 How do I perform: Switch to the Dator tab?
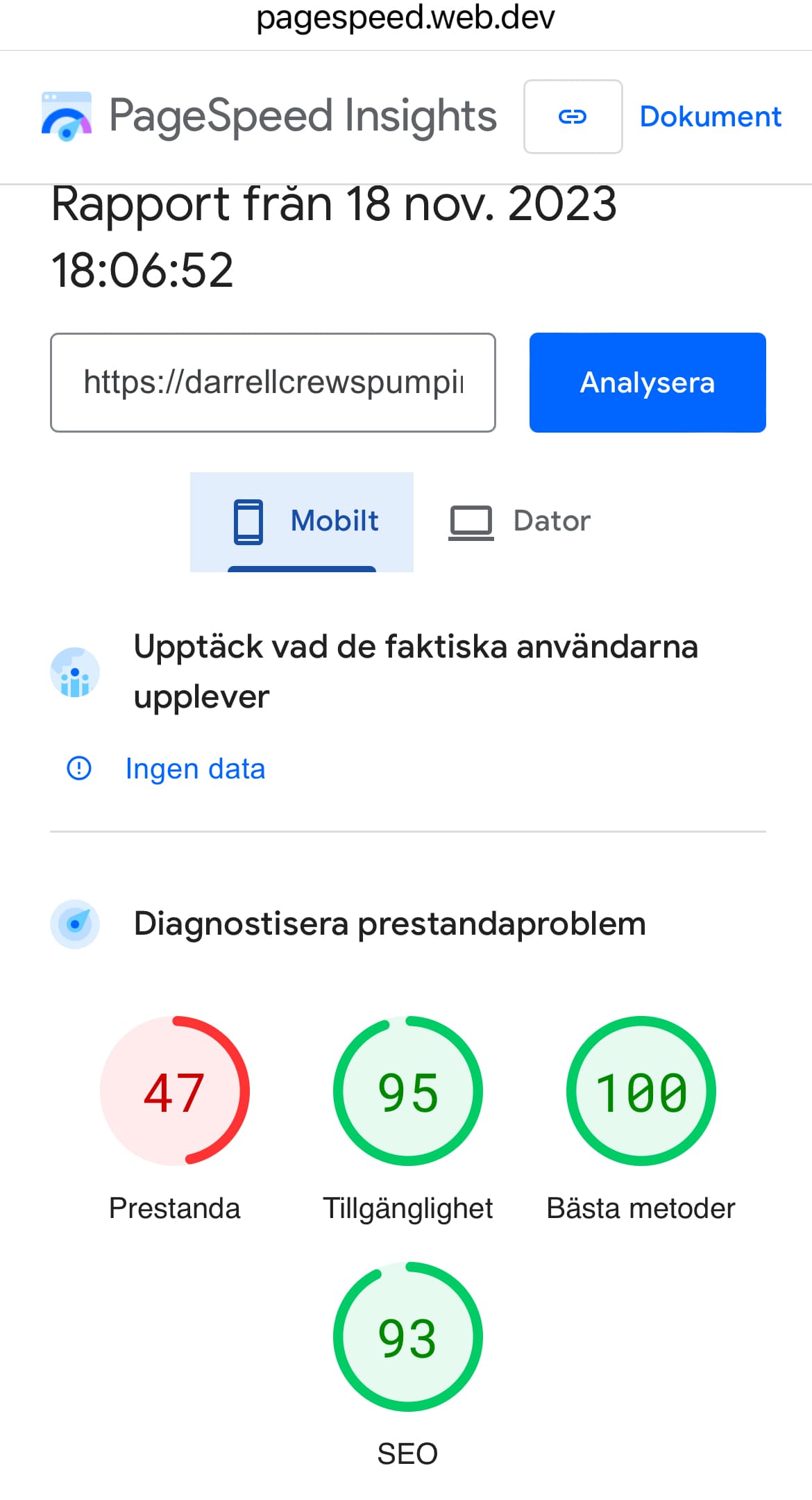521,522
